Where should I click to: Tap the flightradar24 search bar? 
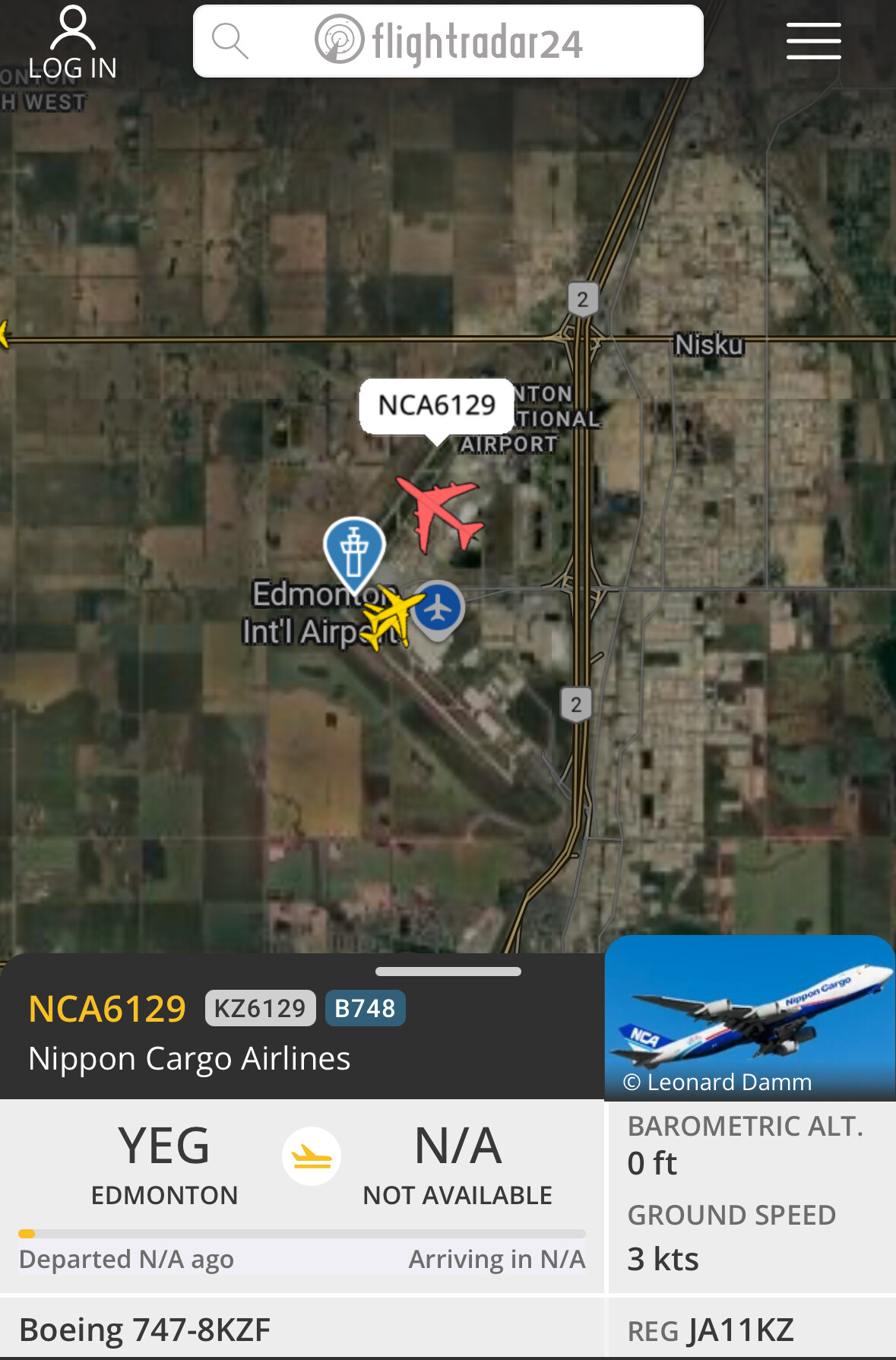click(448, 42)
